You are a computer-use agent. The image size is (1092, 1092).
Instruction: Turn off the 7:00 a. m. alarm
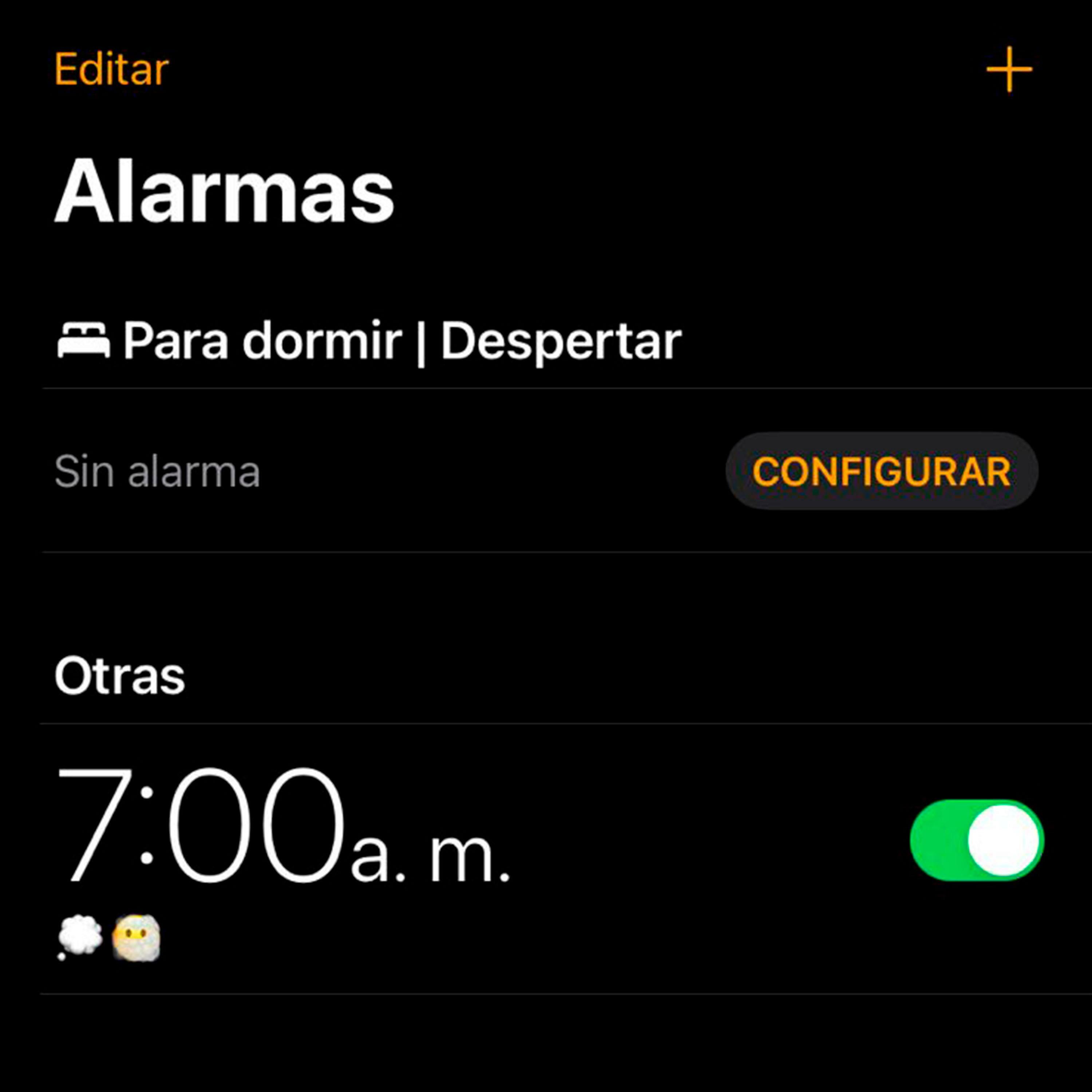pos(976,840)
